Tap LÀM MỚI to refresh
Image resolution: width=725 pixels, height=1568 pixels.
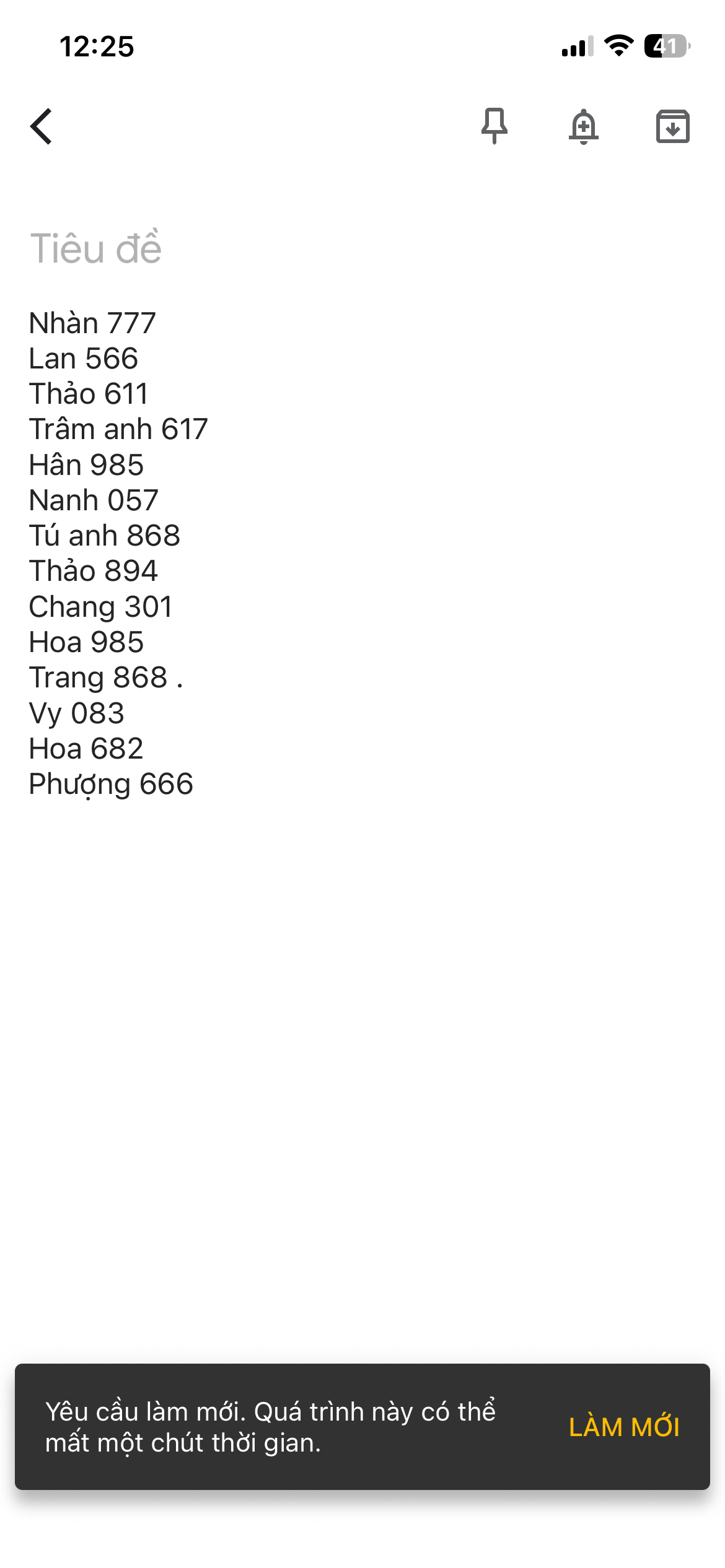point(624,1427)
